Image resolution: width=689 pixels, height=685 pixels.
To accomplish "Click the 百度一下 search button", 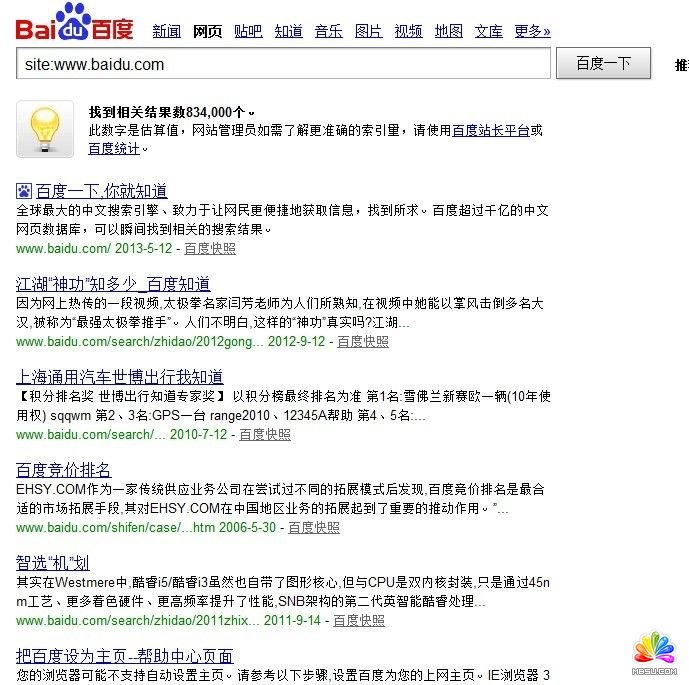I will coord(603,63).
